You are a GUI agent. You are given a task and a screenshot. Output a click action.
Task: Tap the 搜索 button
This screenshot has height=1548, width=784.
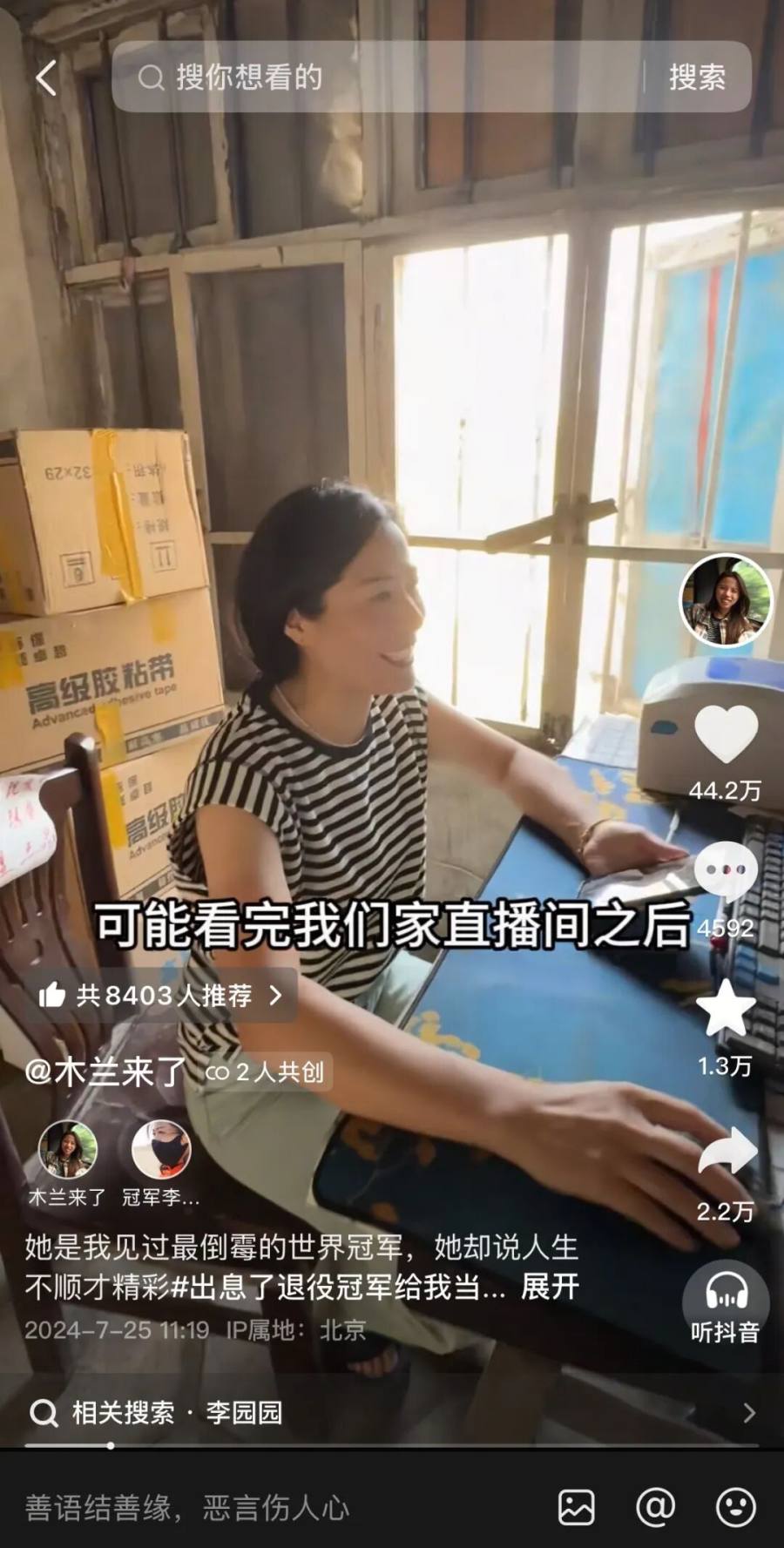697,78
